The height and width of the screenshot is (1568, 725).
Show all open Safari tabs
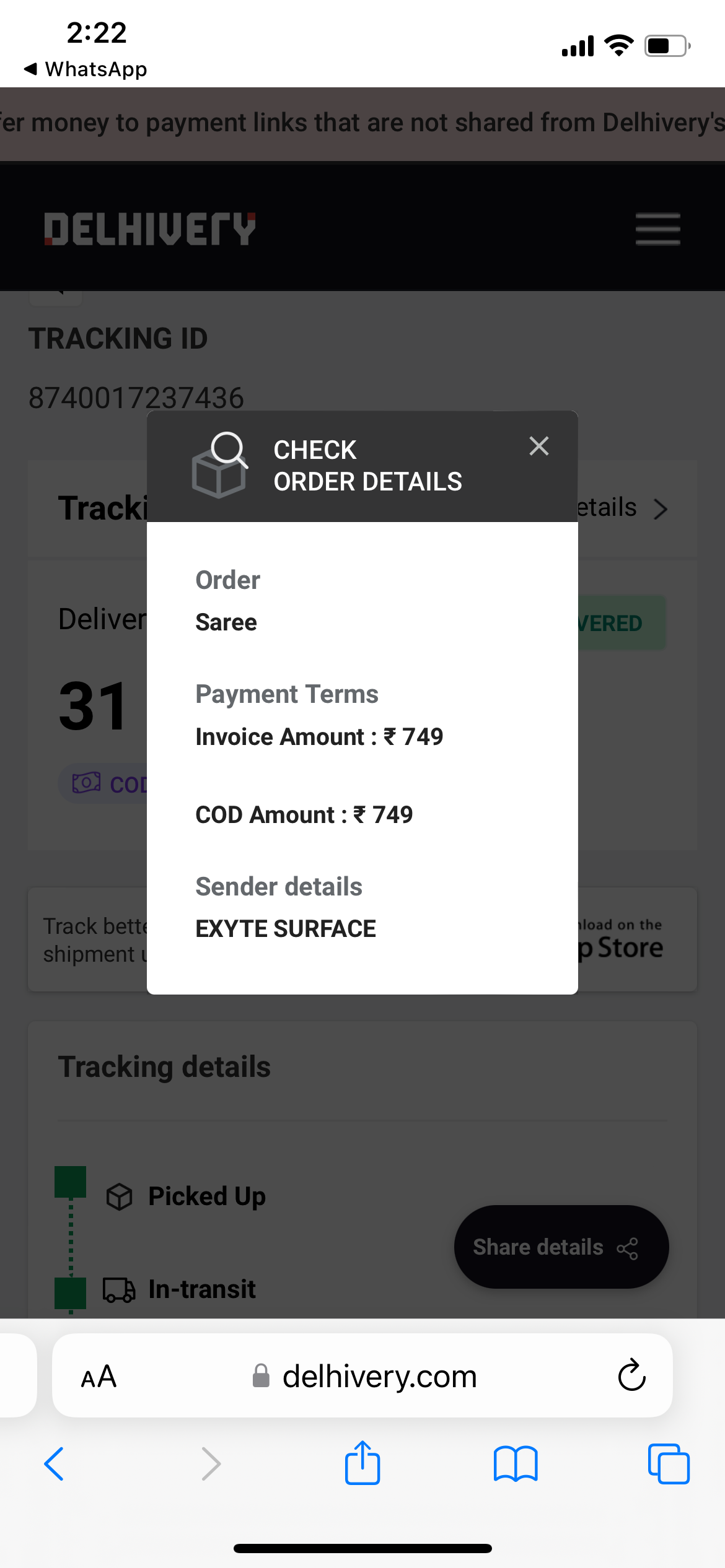(x=668, y=1464)
